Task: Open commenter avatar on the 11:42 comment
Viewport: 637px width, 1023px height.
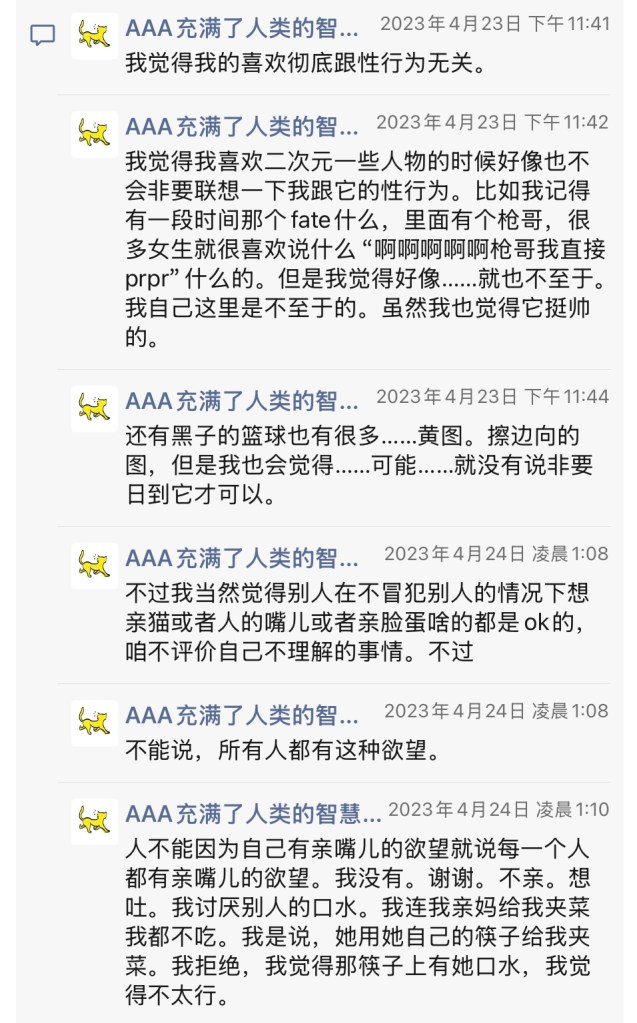Action: click(94, 133)
